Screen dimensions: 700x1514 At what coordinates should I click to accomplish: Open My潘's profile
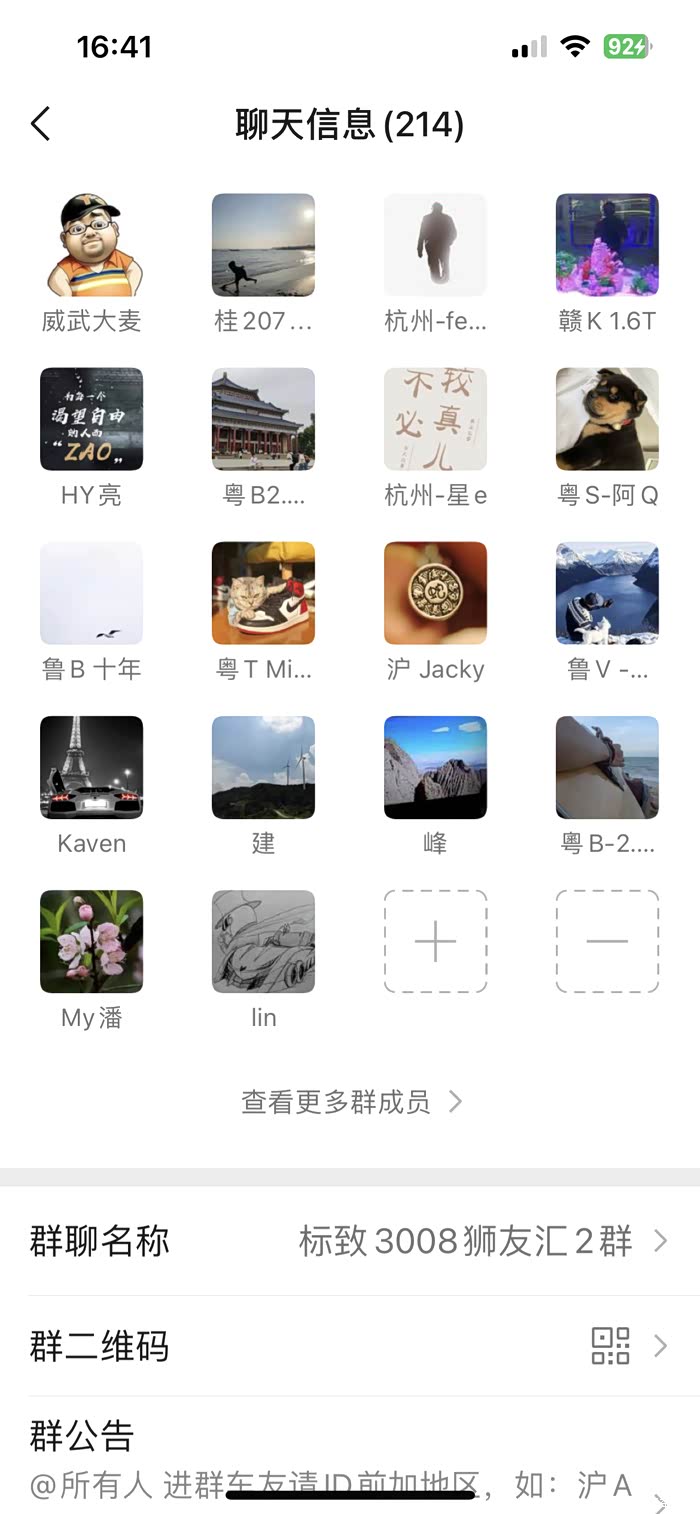91,942
